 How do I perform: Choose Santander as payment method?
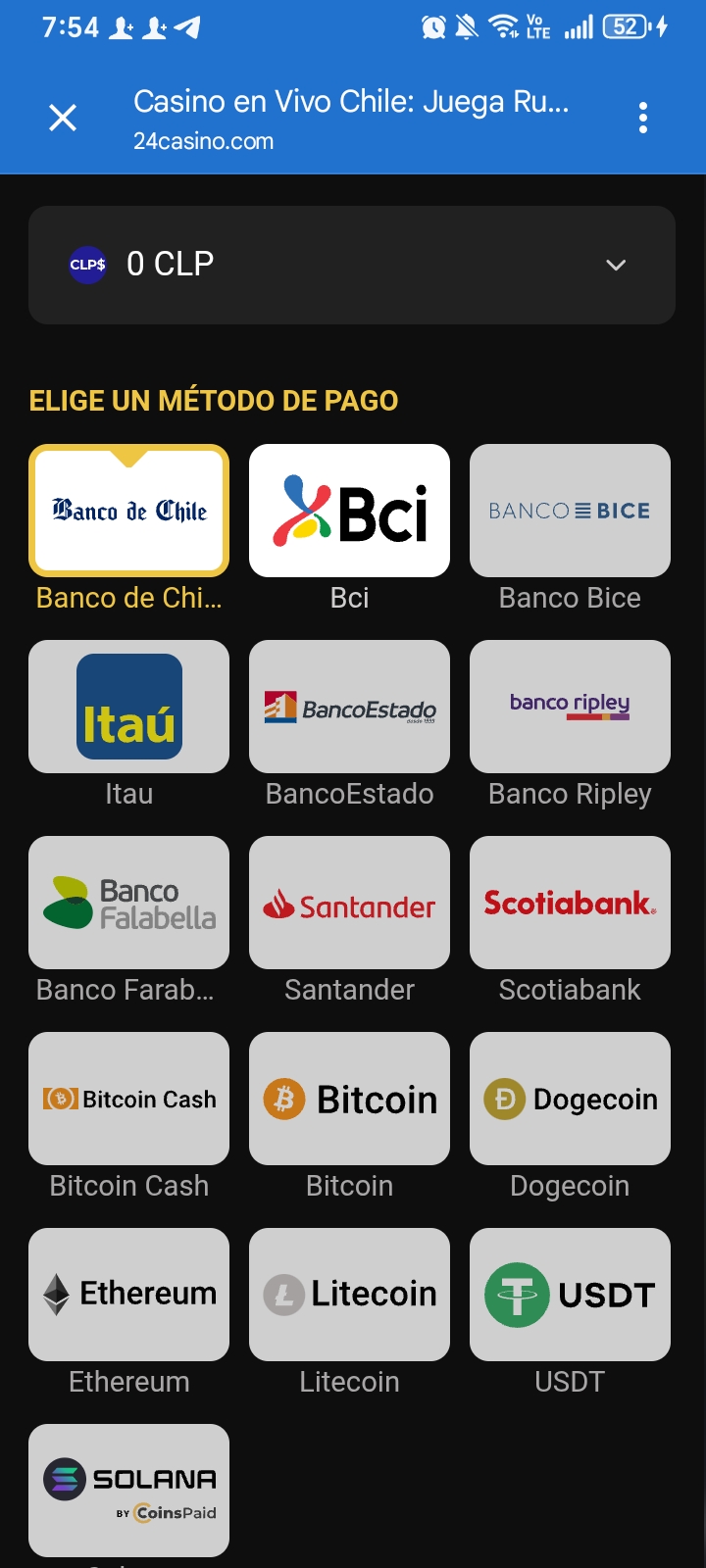(349, 903)
